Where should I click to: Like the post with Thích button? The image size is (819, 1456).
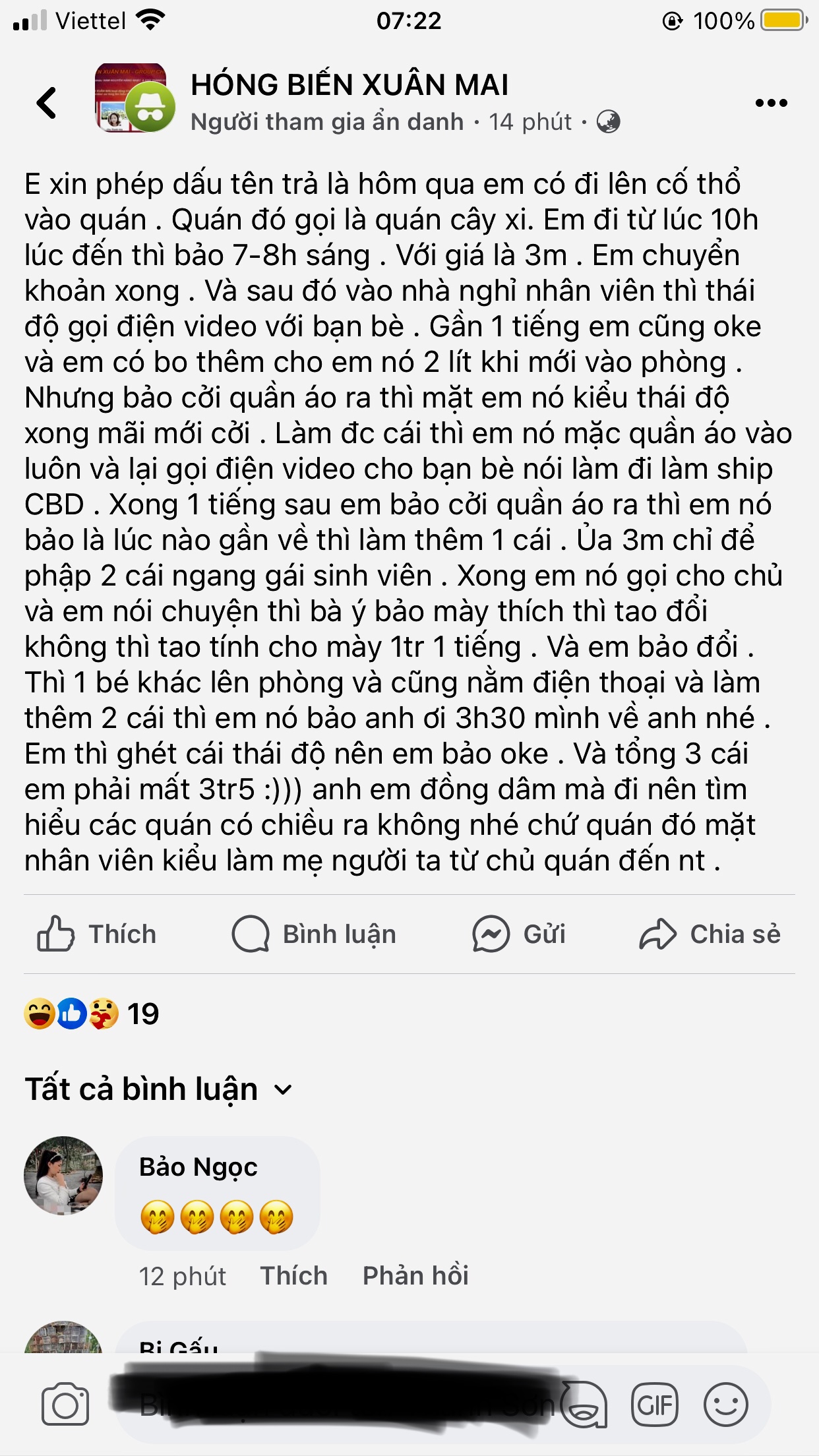pyautogui.click(x=98, y=934)
